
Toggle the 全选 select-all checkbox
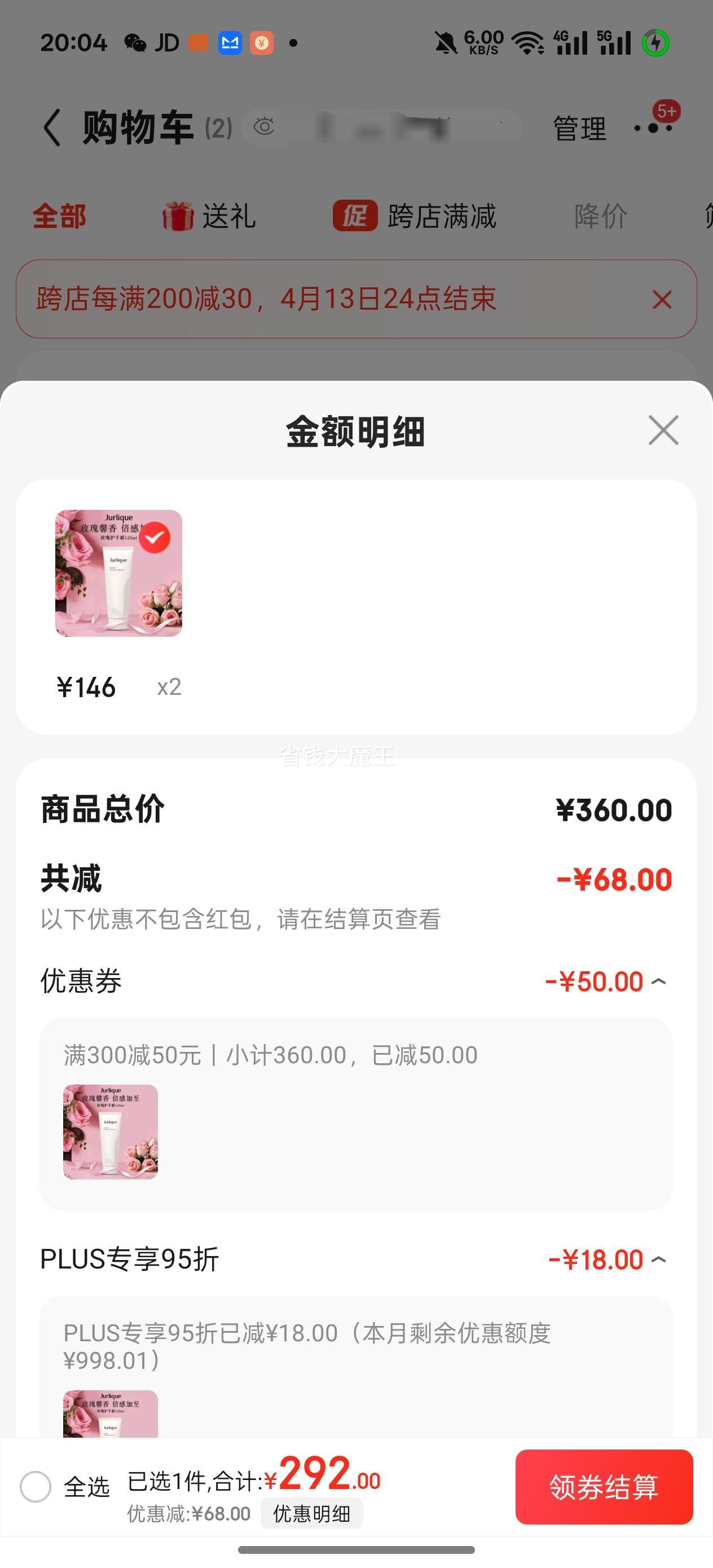36,1487
